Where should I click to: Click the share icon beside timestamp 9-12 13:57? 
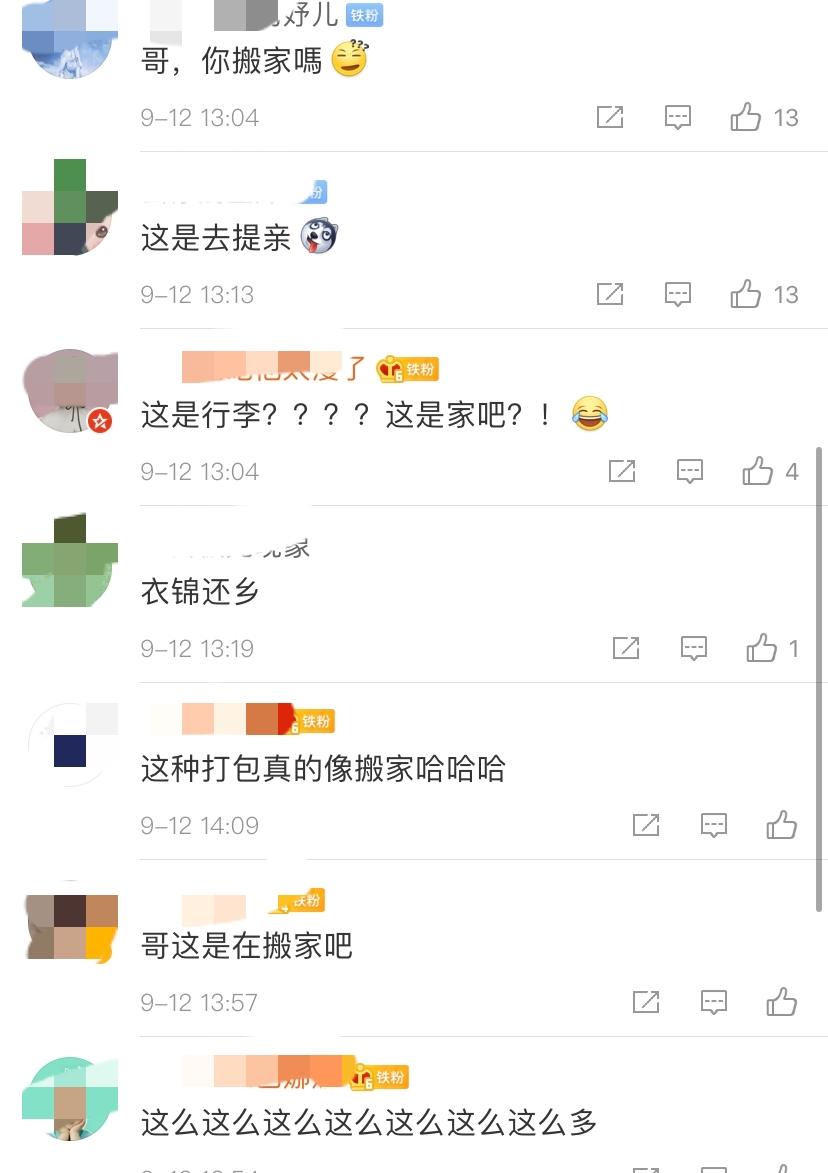645,1002
